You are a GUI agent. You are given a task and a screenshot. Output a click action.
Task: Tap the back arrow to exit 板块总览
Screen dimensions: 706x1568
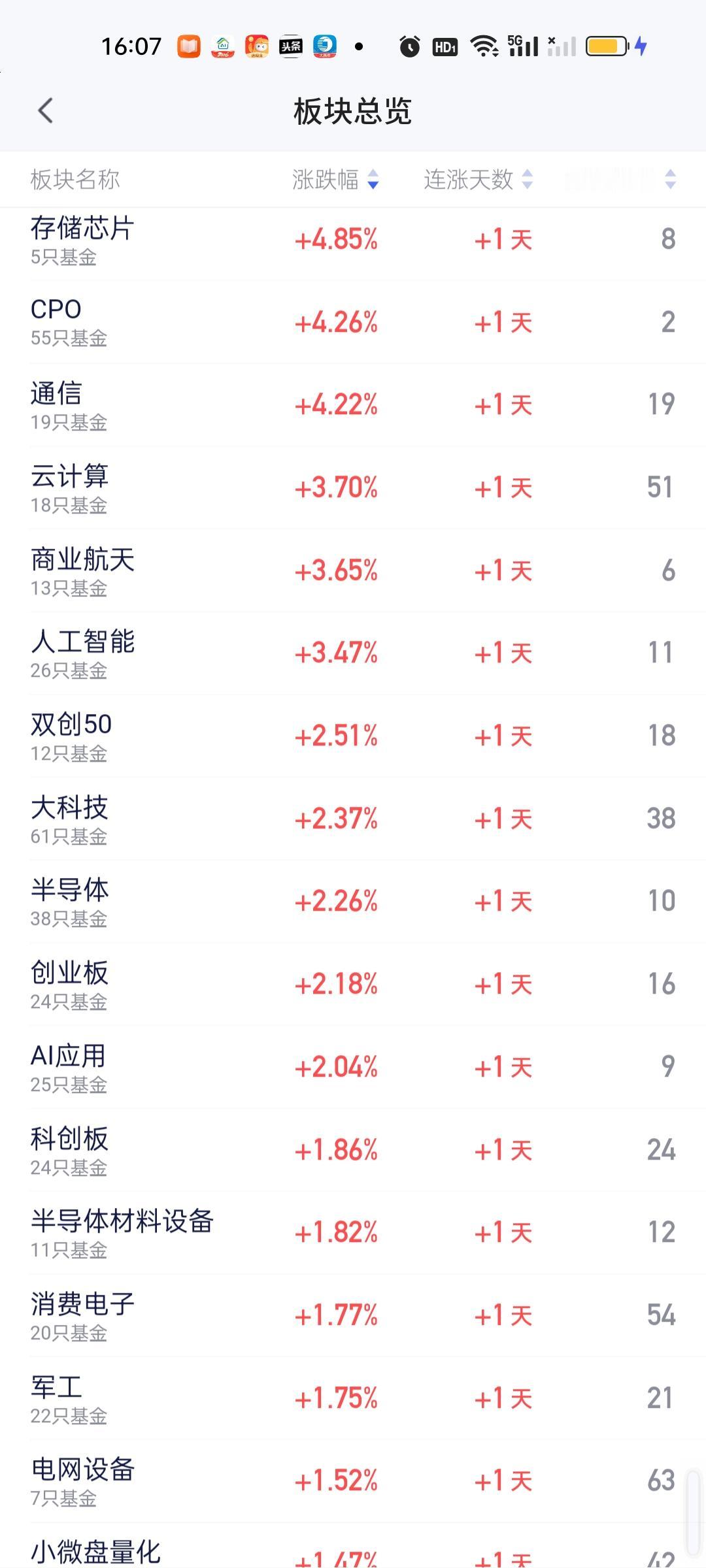[44, 111]
